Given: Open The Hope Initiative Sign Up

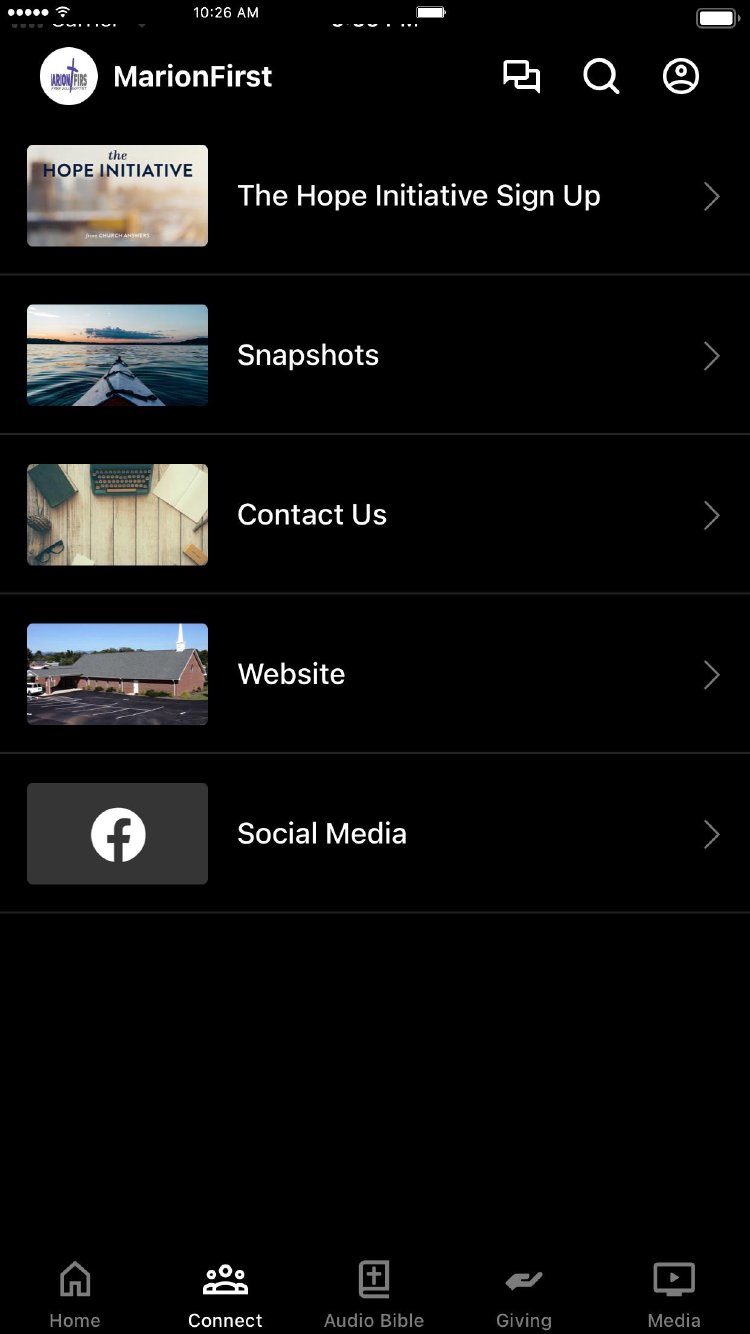Looking at the screenshot, I should (x=418, y=196).
